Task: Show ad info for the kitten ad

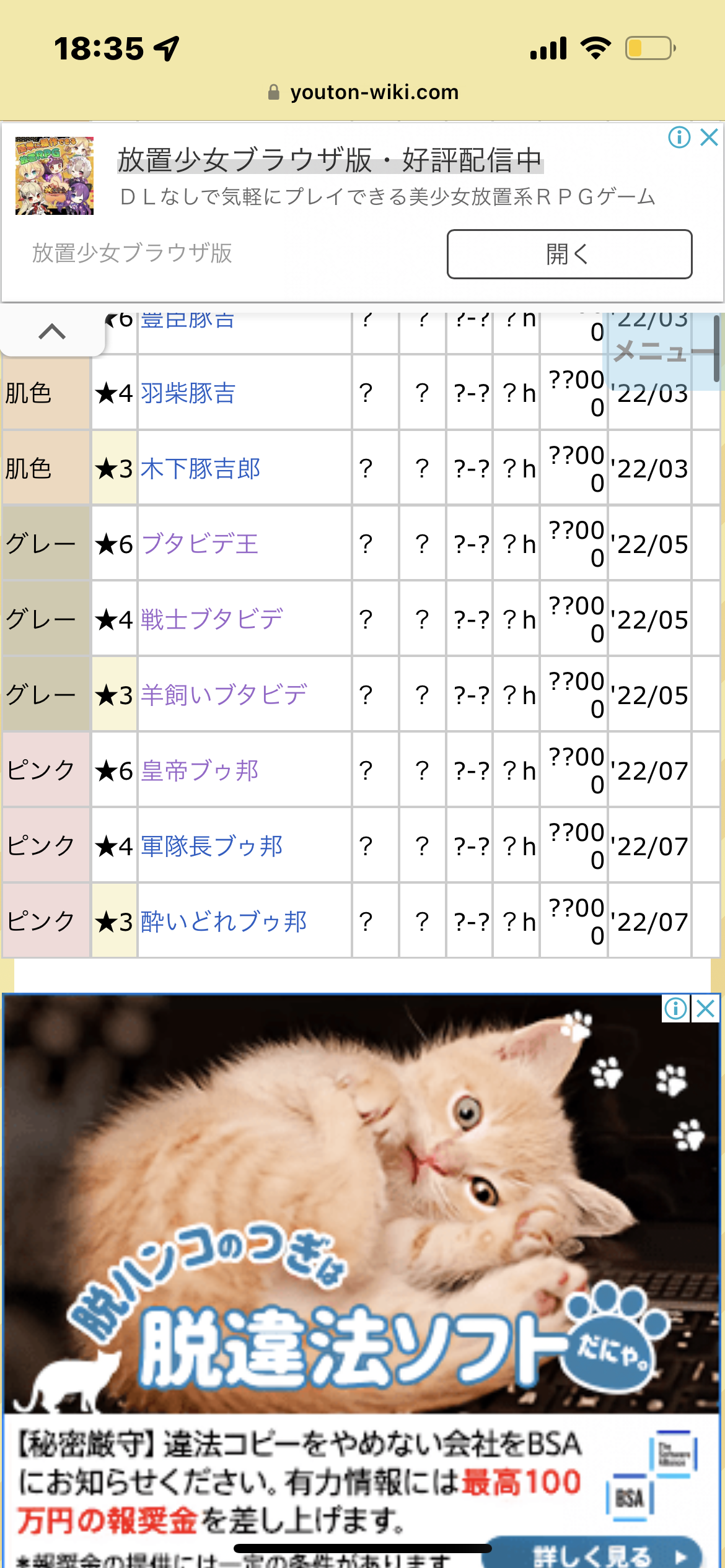Action: pos(676,1009)
